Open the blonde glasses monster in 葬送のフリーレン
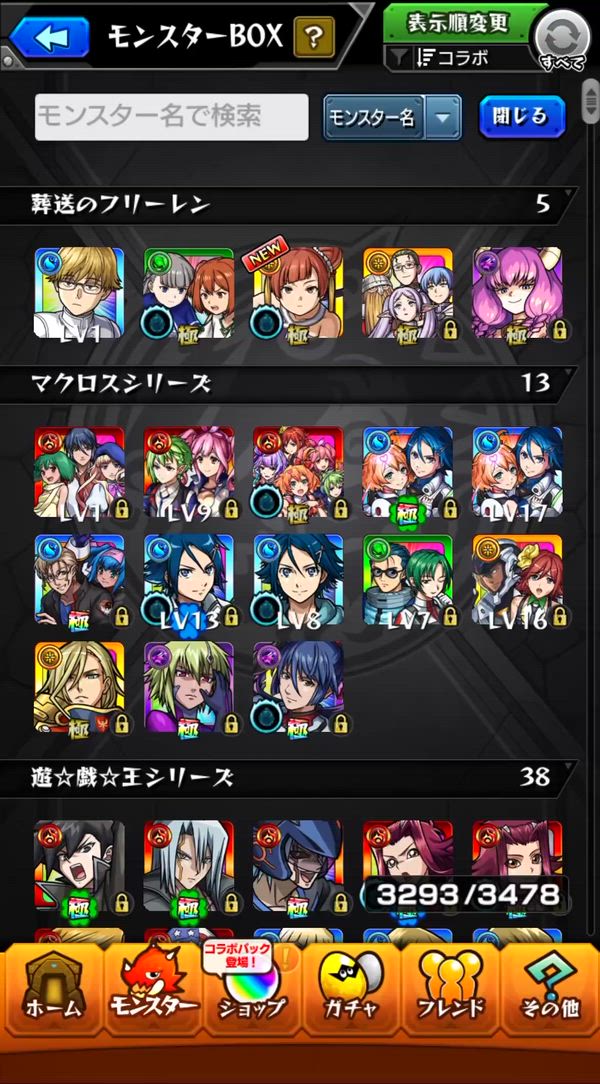 coord(80,292)
